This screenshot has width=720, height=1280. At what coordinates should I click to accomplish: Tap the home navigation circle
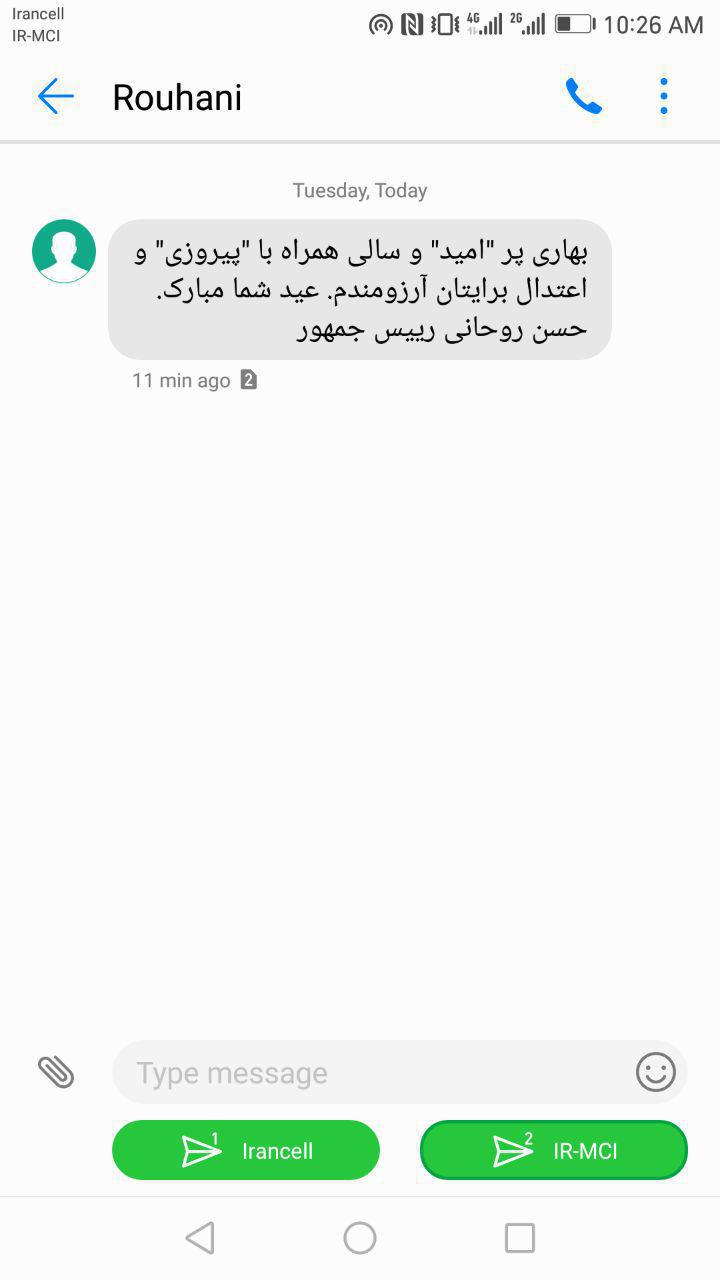coord(360,1237)
